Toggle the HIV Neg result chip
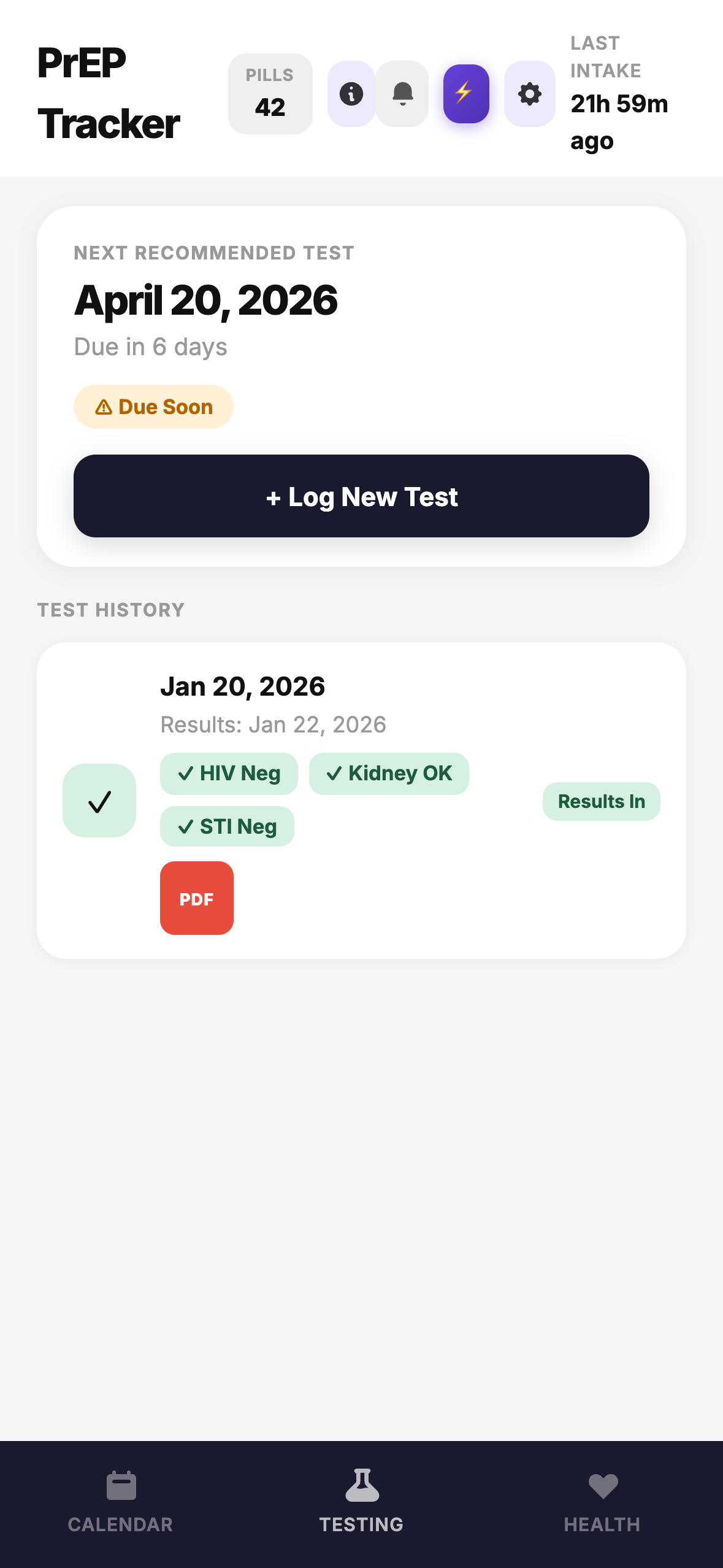This screenshot has height=1568, width=723. click(228, 774)
